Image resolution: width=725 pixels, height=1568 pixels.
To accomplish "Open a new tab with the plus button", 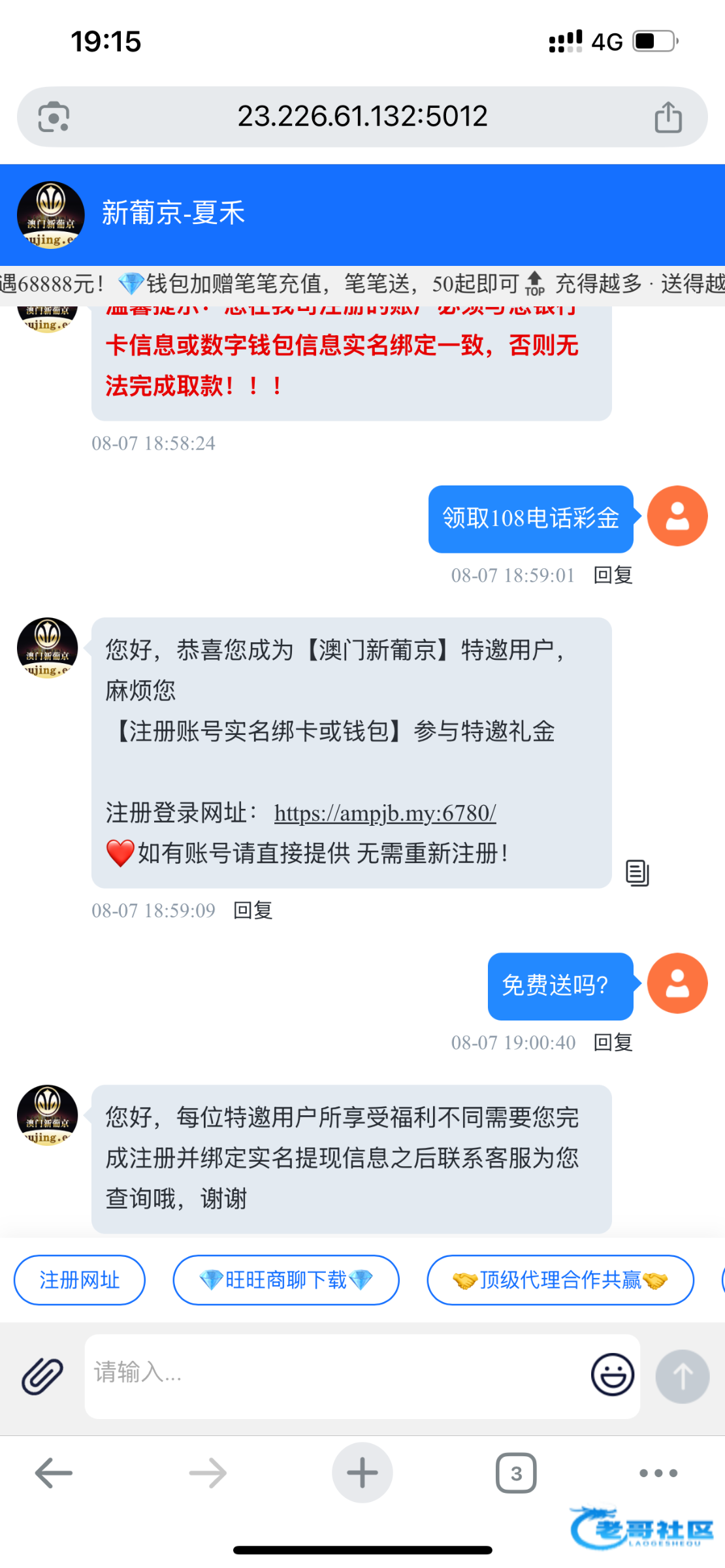I will pyautogui.click(x=362, y=1473).
